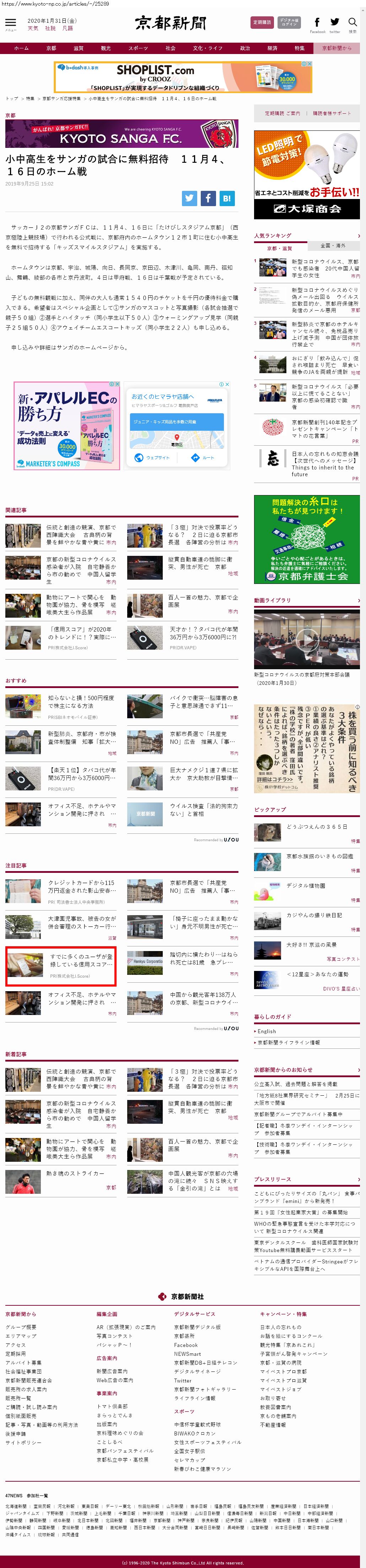The width and height of the screenshot is (366, 1568).
Task: Open the hamburger menu
Action: [10, 23]
